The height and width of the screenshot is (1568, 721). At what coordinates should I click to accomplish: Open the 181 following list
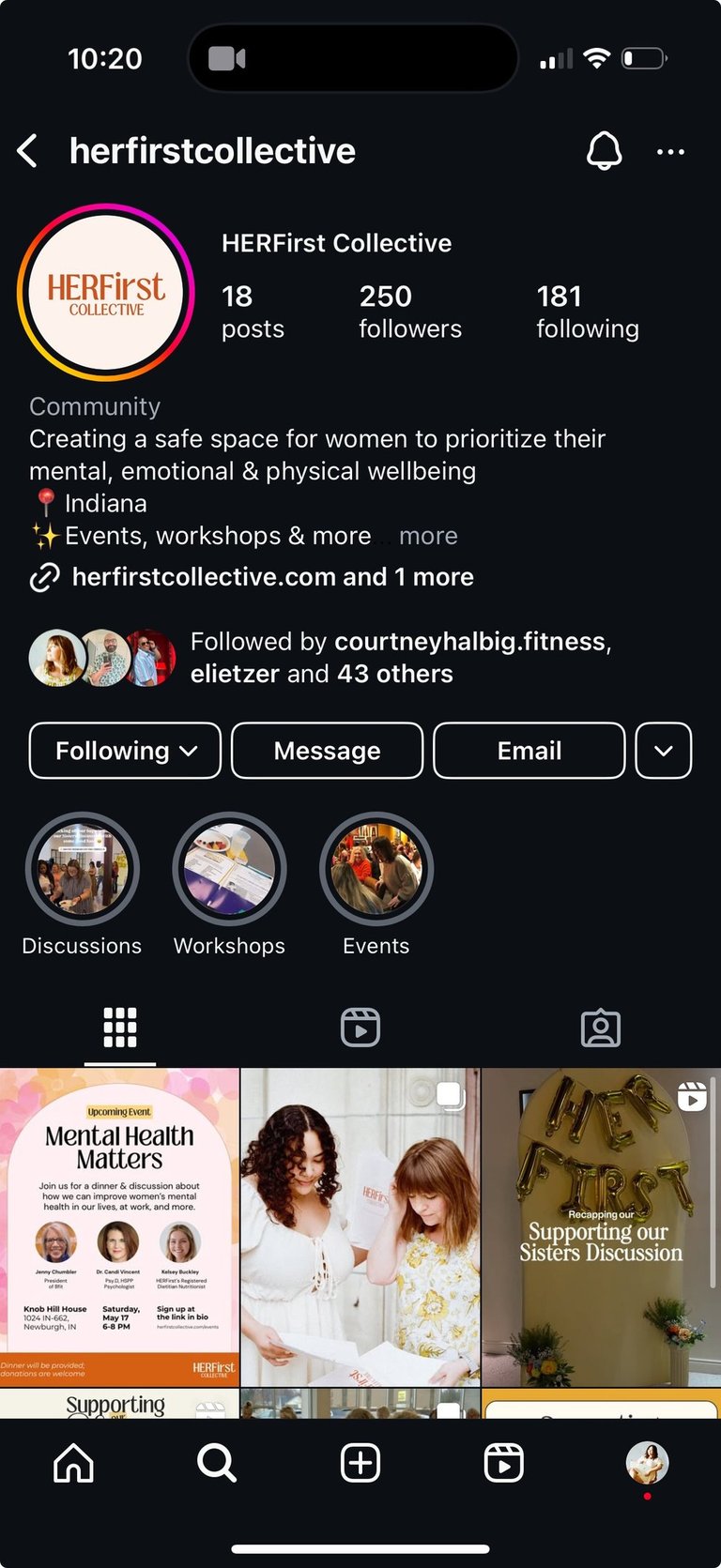[x=587, y=312]
